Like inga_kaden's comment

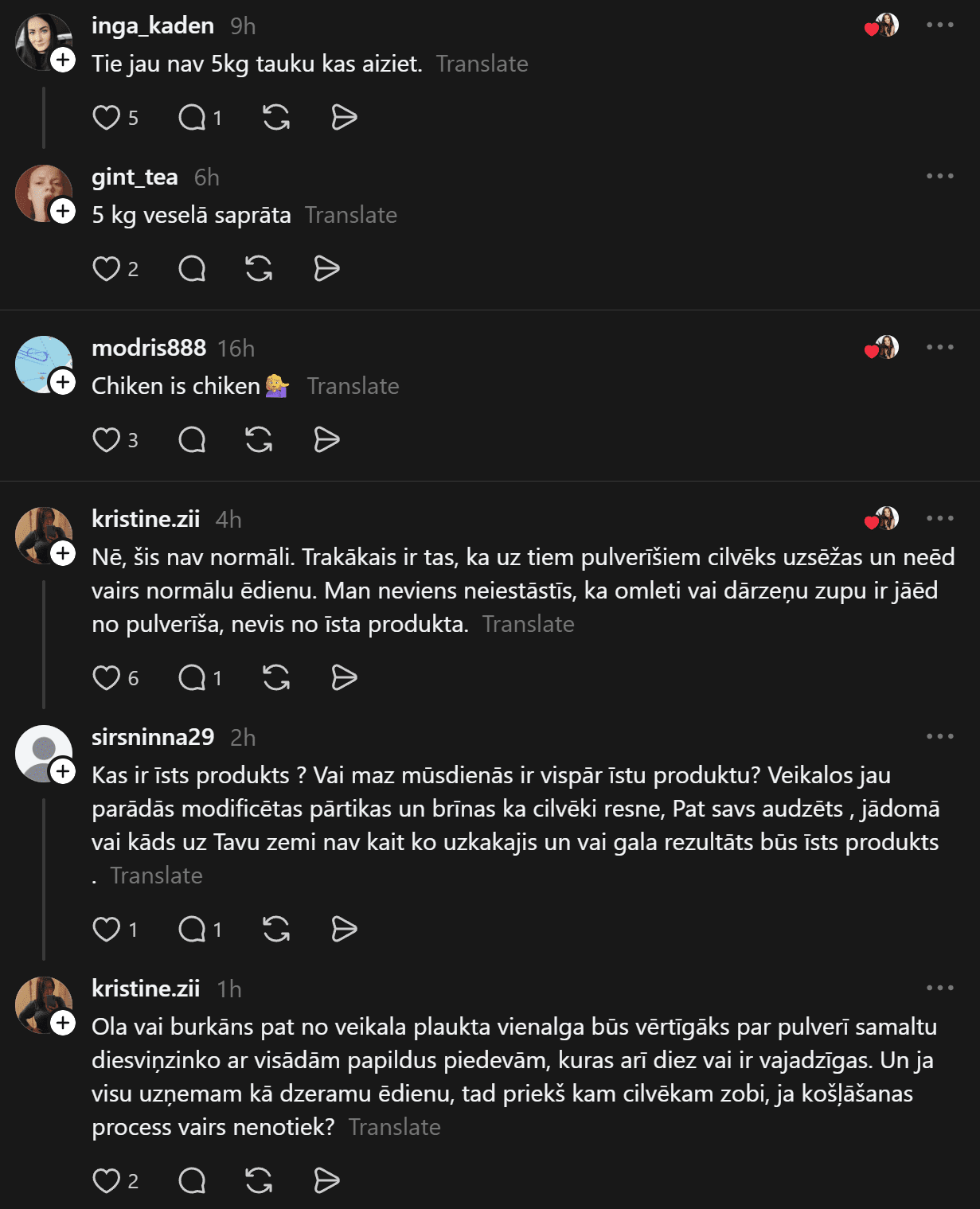coord(106,118)
